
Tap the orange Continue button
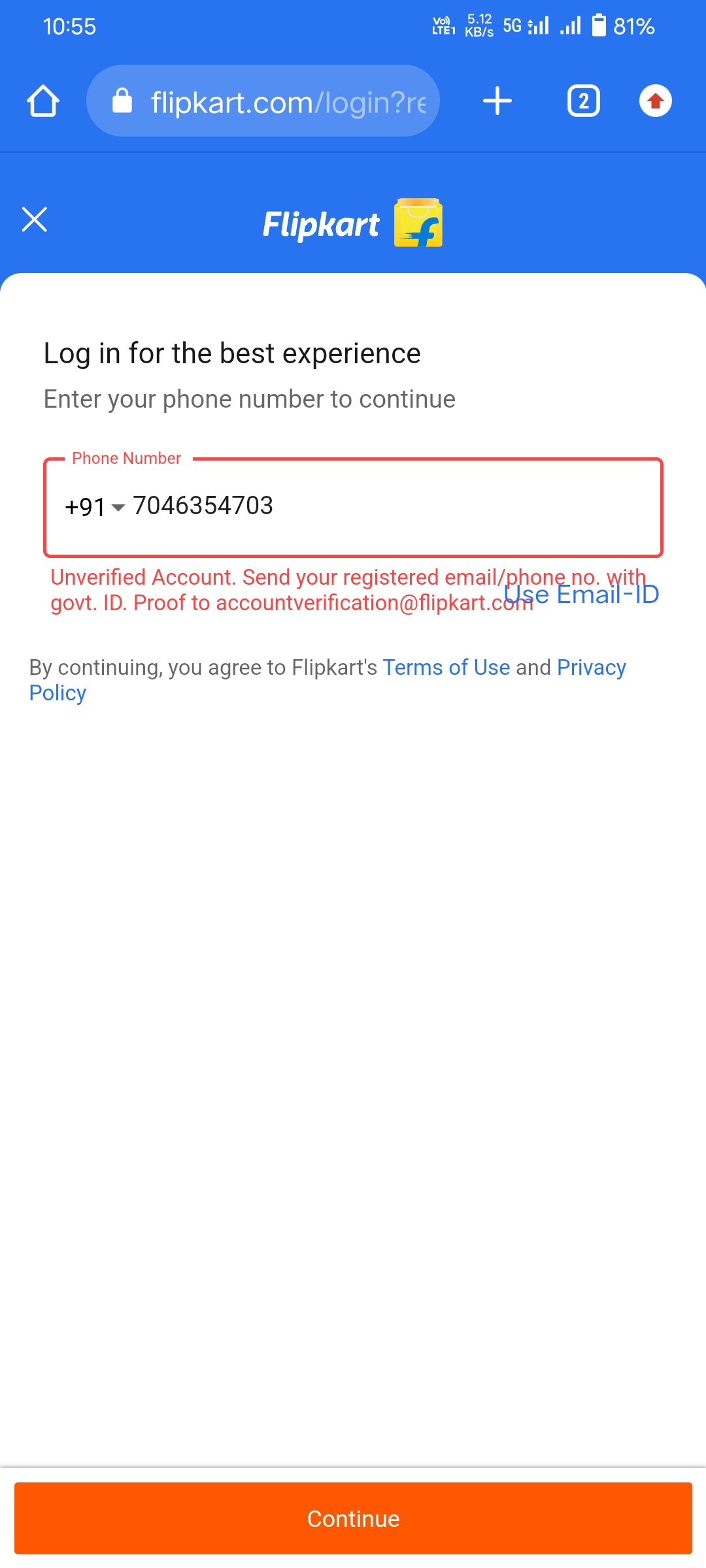click(x=353, y=1518)
